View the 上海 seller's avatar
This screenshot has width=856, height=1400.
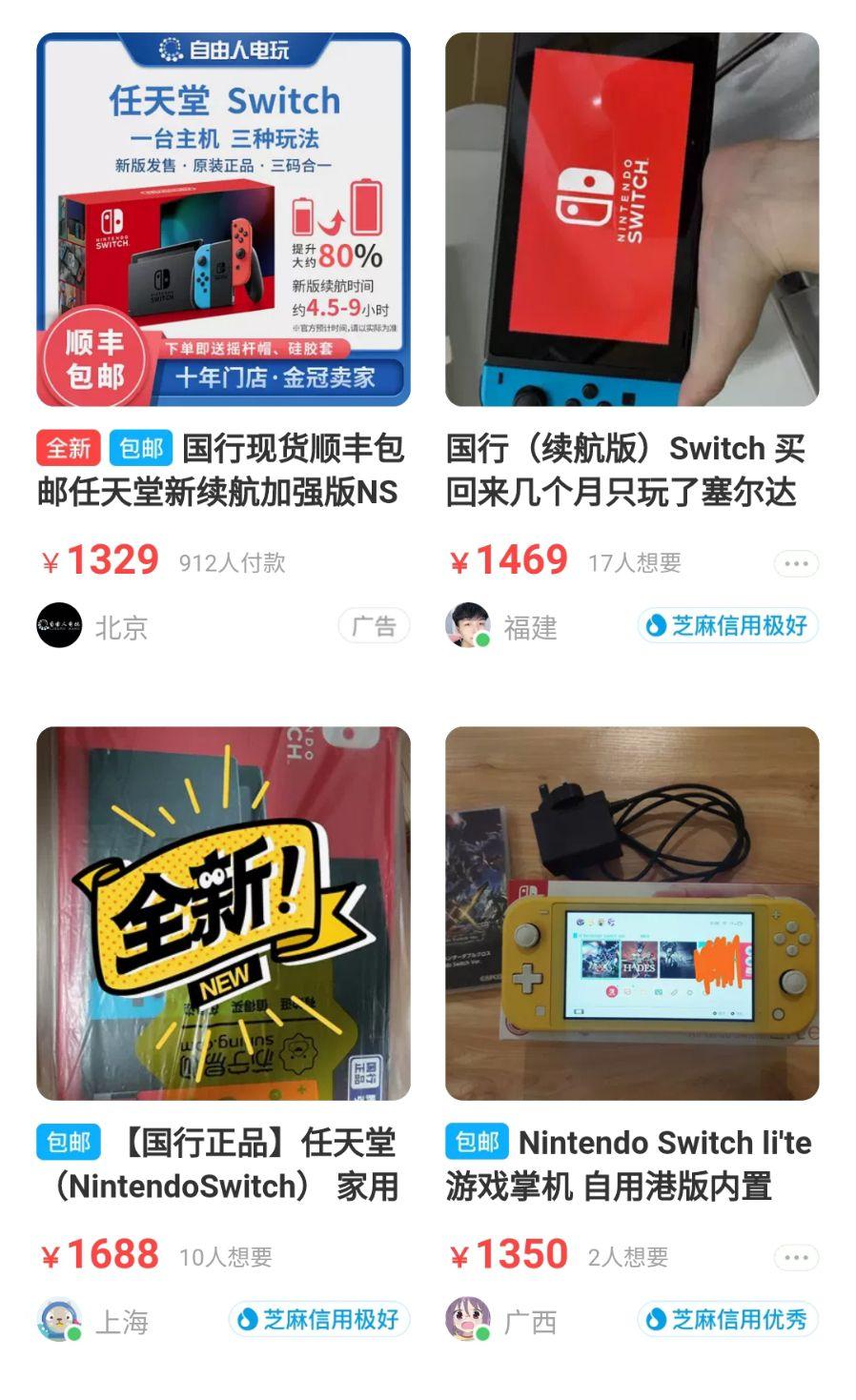point(59,1320)
